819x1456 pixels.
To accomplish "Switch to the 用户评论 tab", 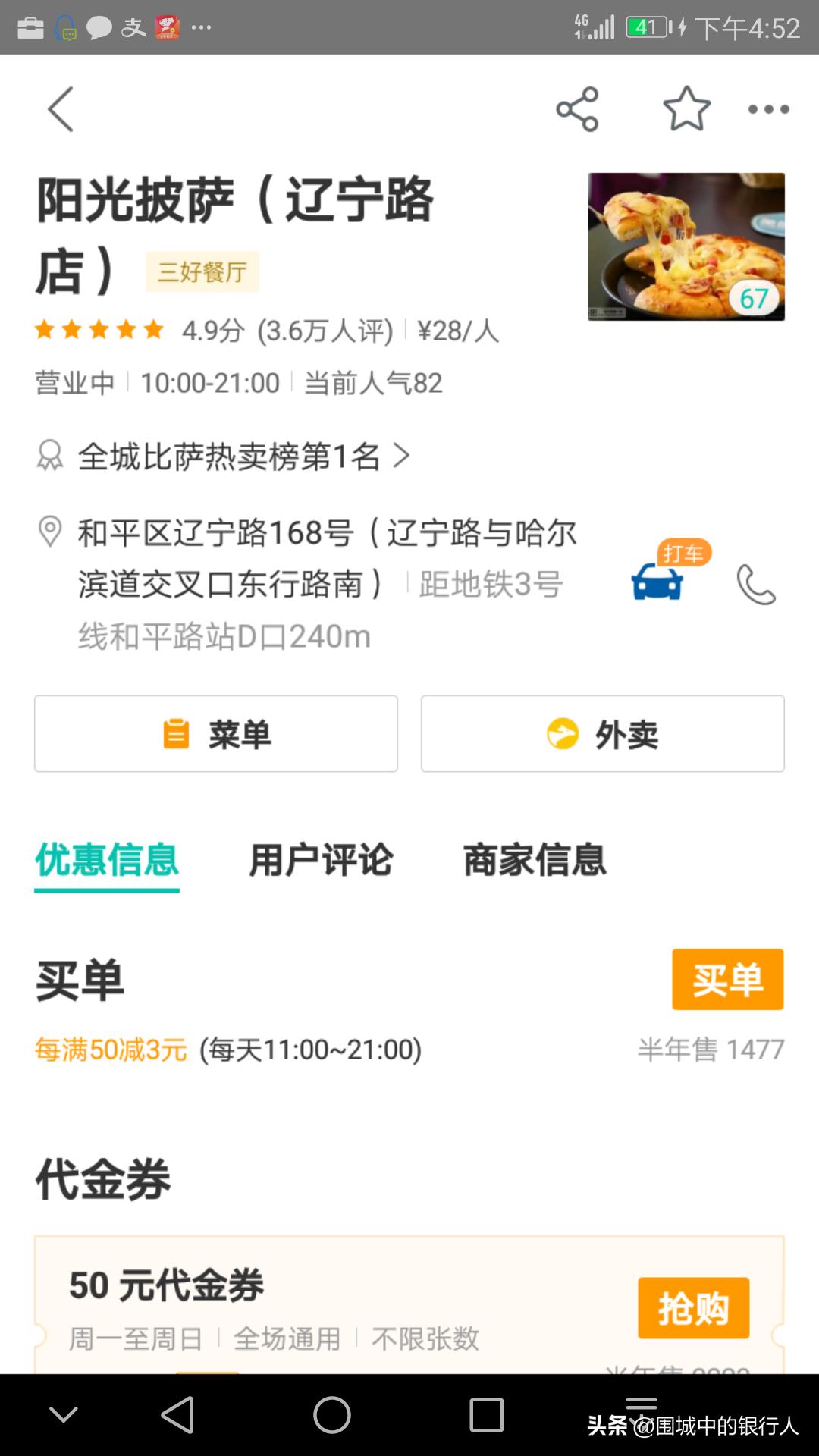I will (x=321, y=859).
